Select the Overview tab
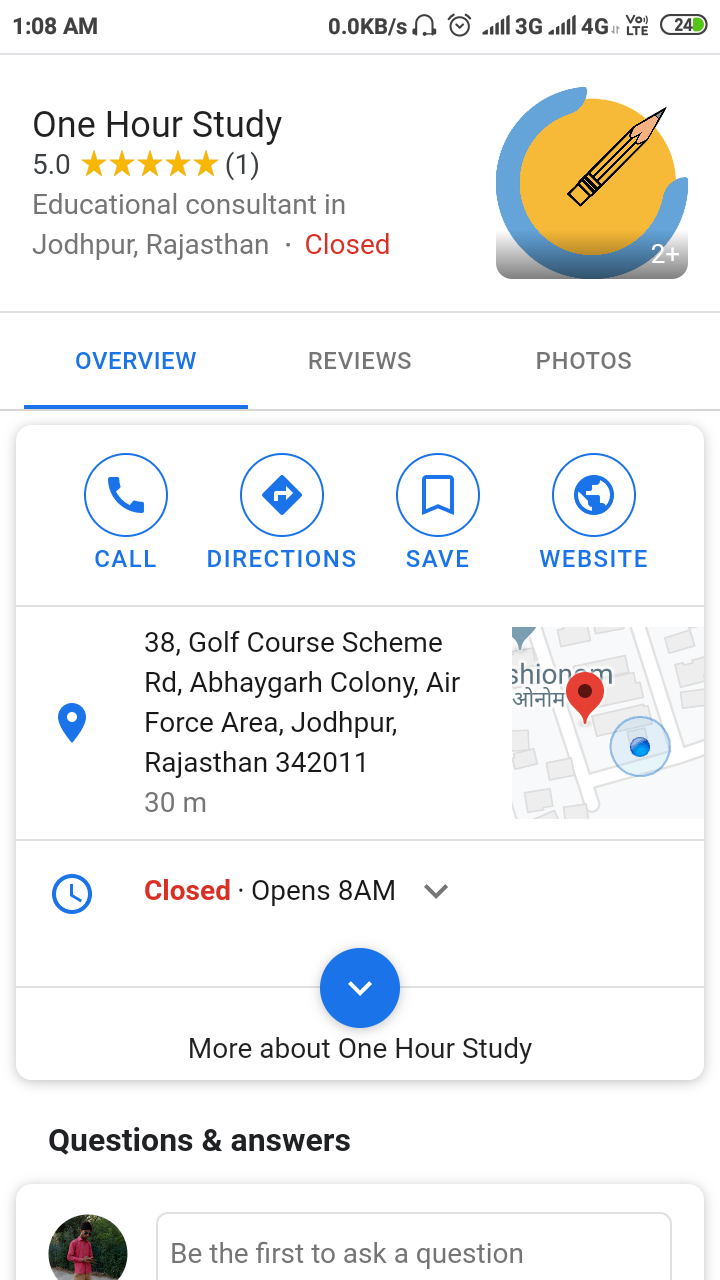The image size is (720, 1280). tap(136, 361)
